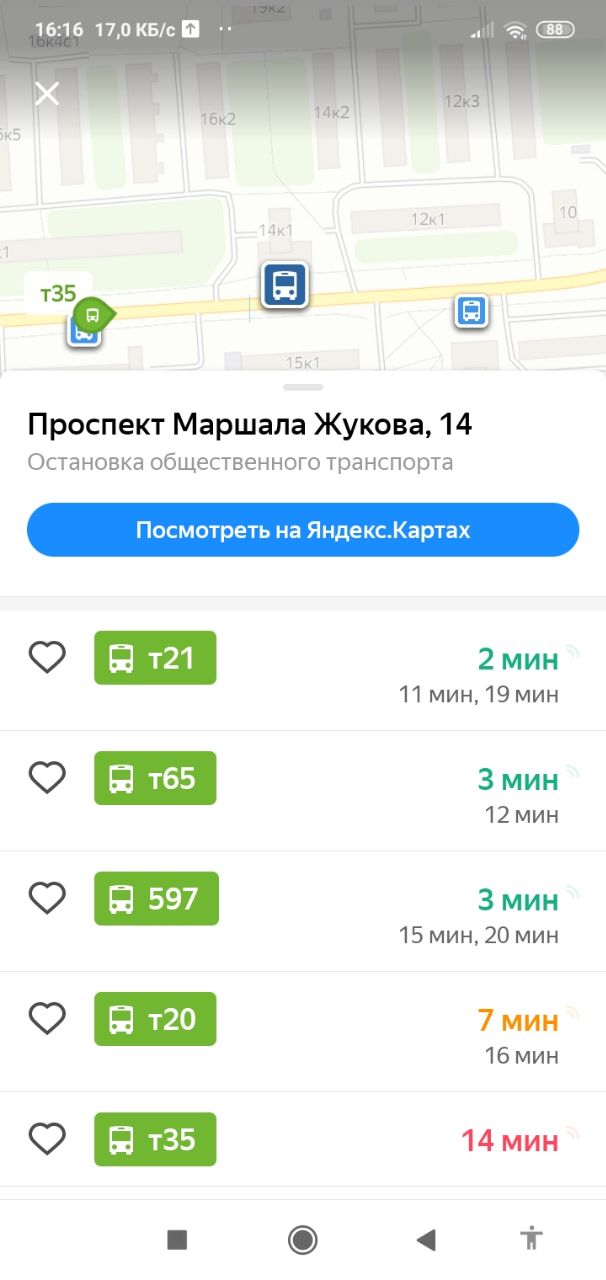
Task: Go back using the system back triangle
Action: point(426,1240)
